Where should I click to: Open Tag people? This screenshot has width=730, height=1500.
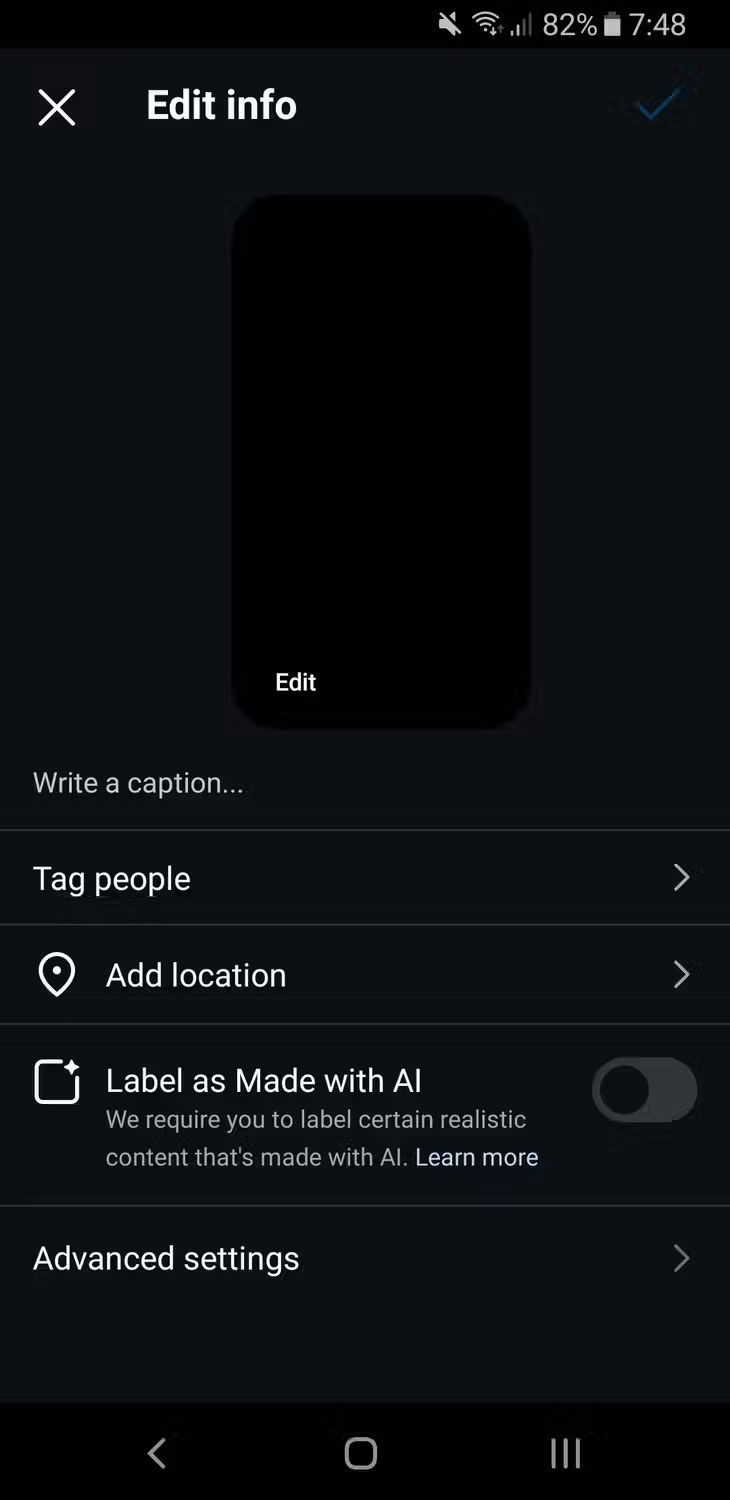(x=364, y=878)
